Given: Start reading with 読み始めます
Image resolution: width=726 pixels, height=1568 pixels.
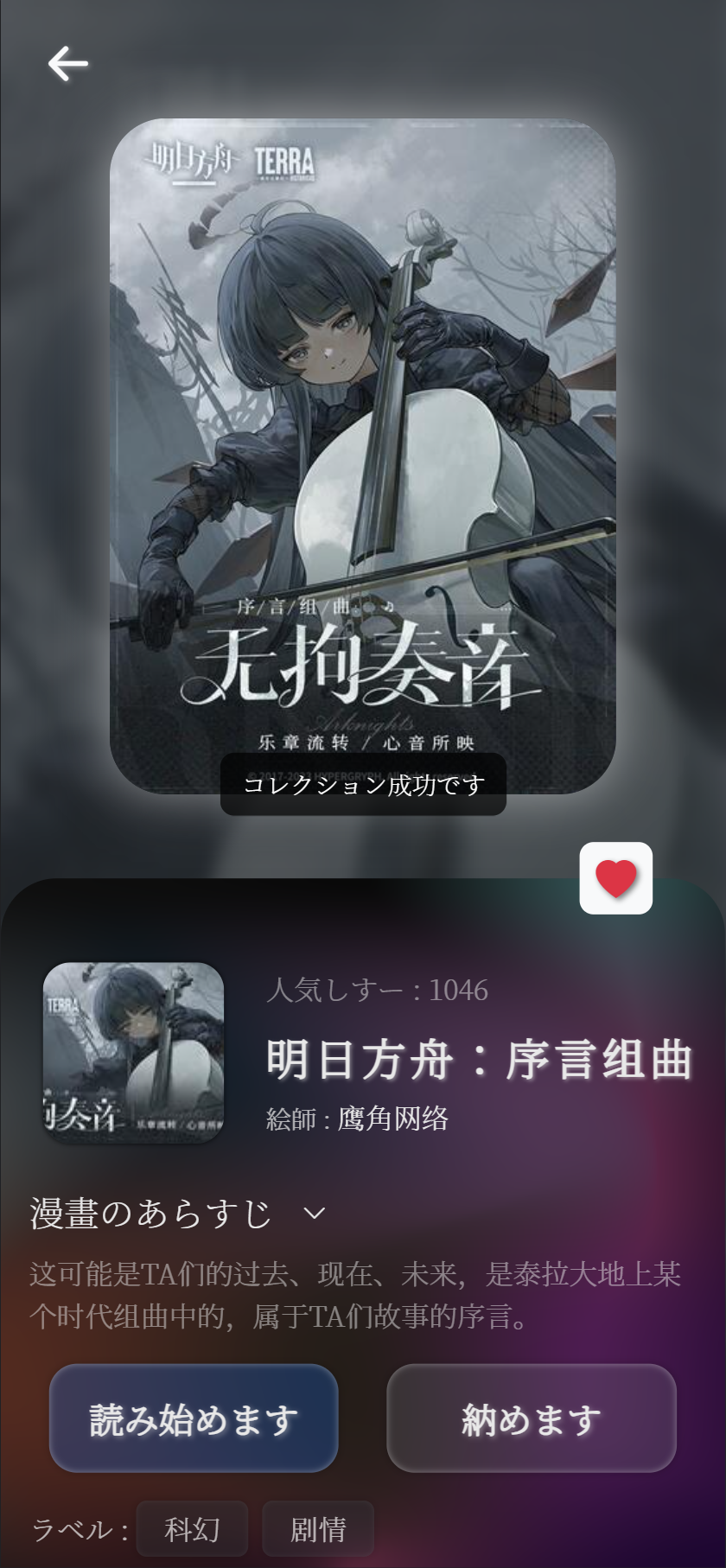Looking at the screenshot, I should pos(194,1418).
